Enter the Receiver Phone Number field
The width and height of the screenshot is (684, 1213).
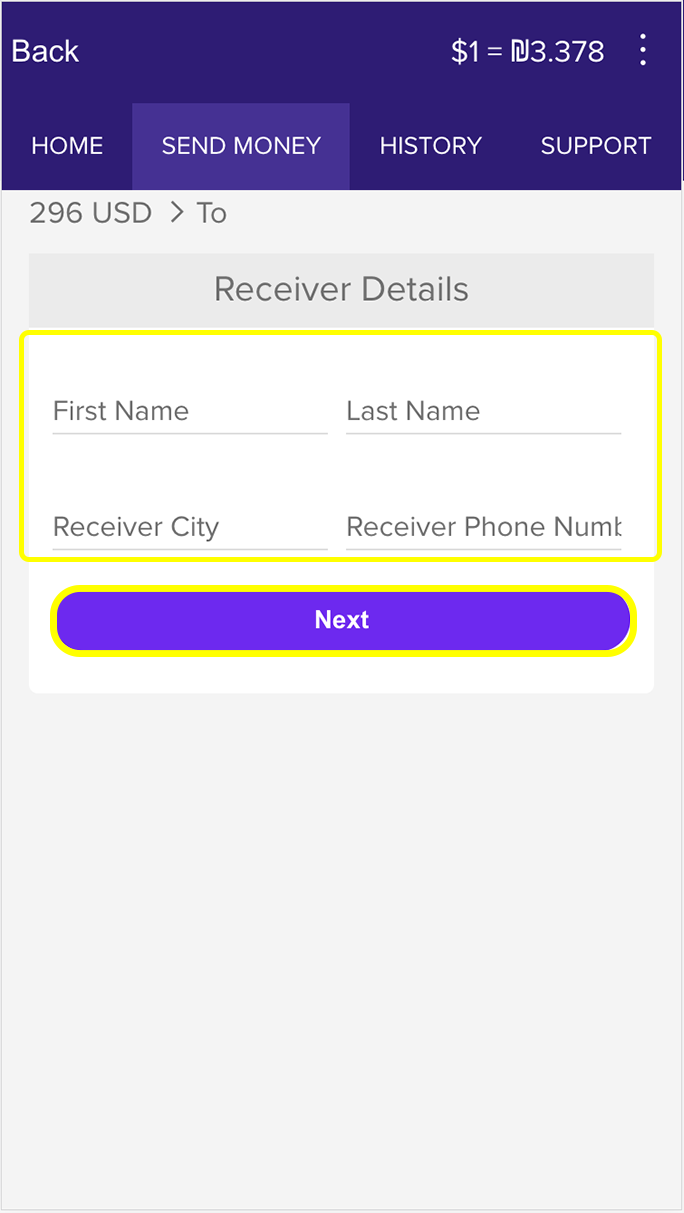click(483, 527)
